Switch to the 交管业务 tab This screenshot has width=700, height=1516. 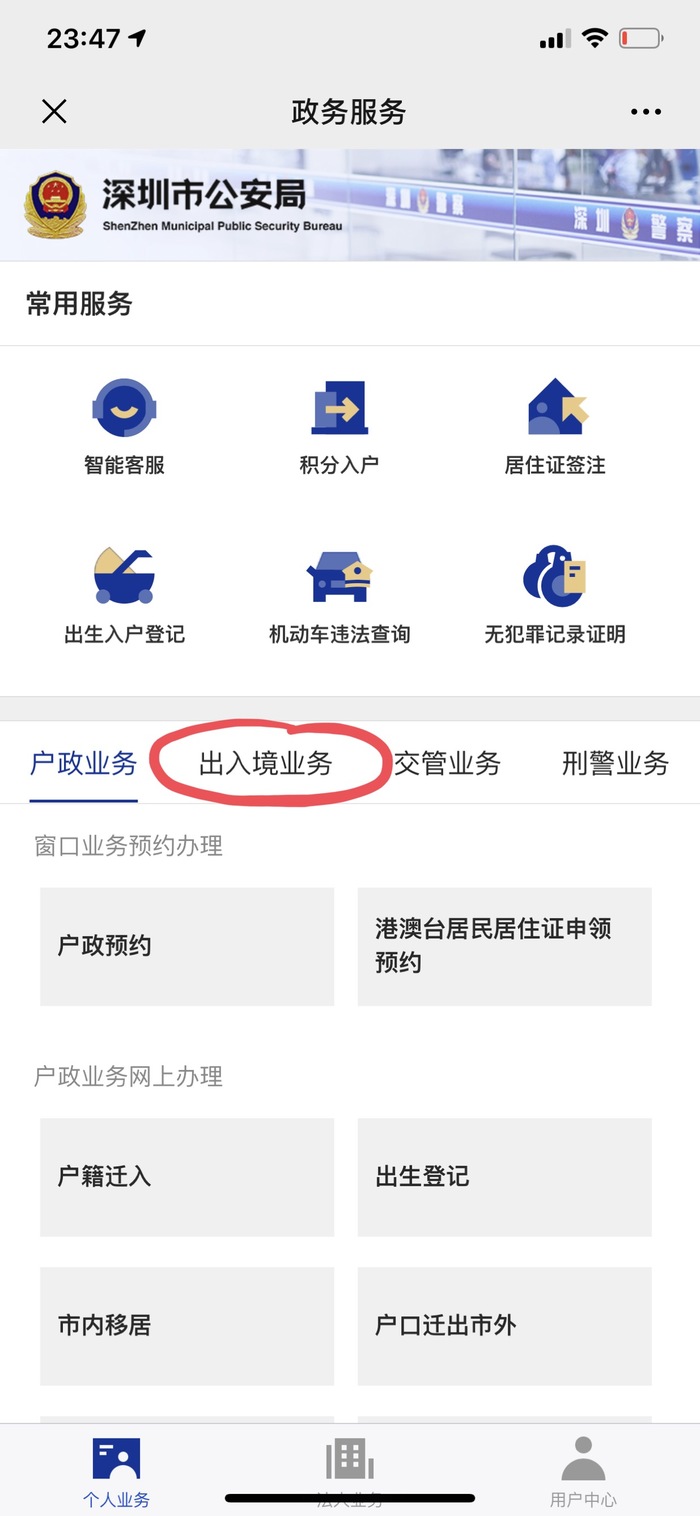pyautogui.click(x=447, y=764)
